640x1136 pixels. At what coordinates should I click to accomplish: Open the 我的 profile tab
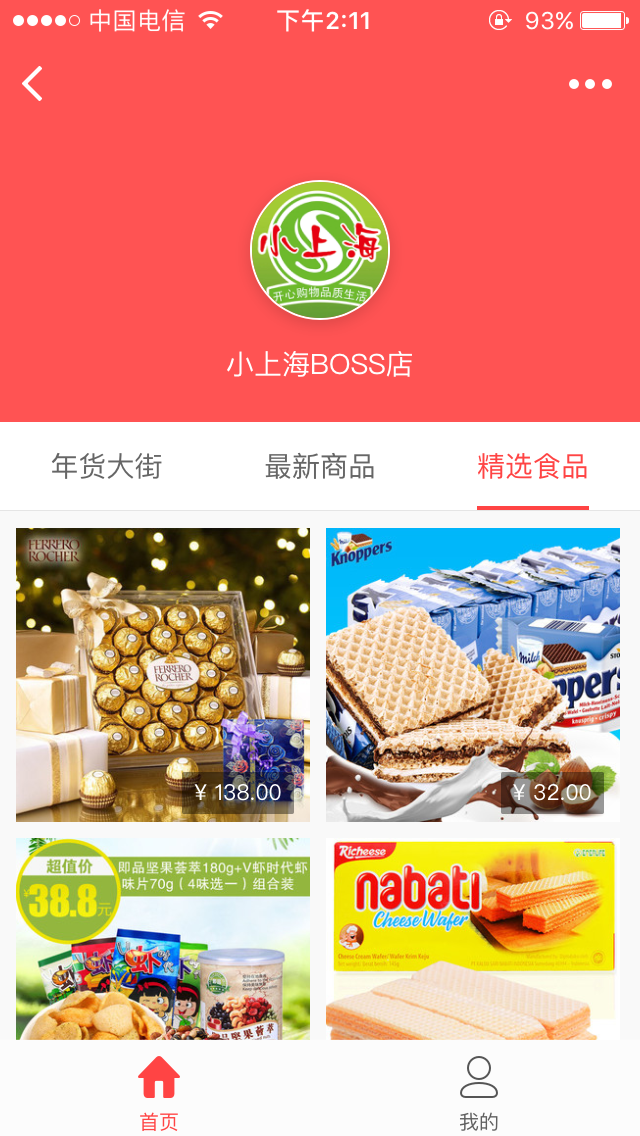[479, 1092]
